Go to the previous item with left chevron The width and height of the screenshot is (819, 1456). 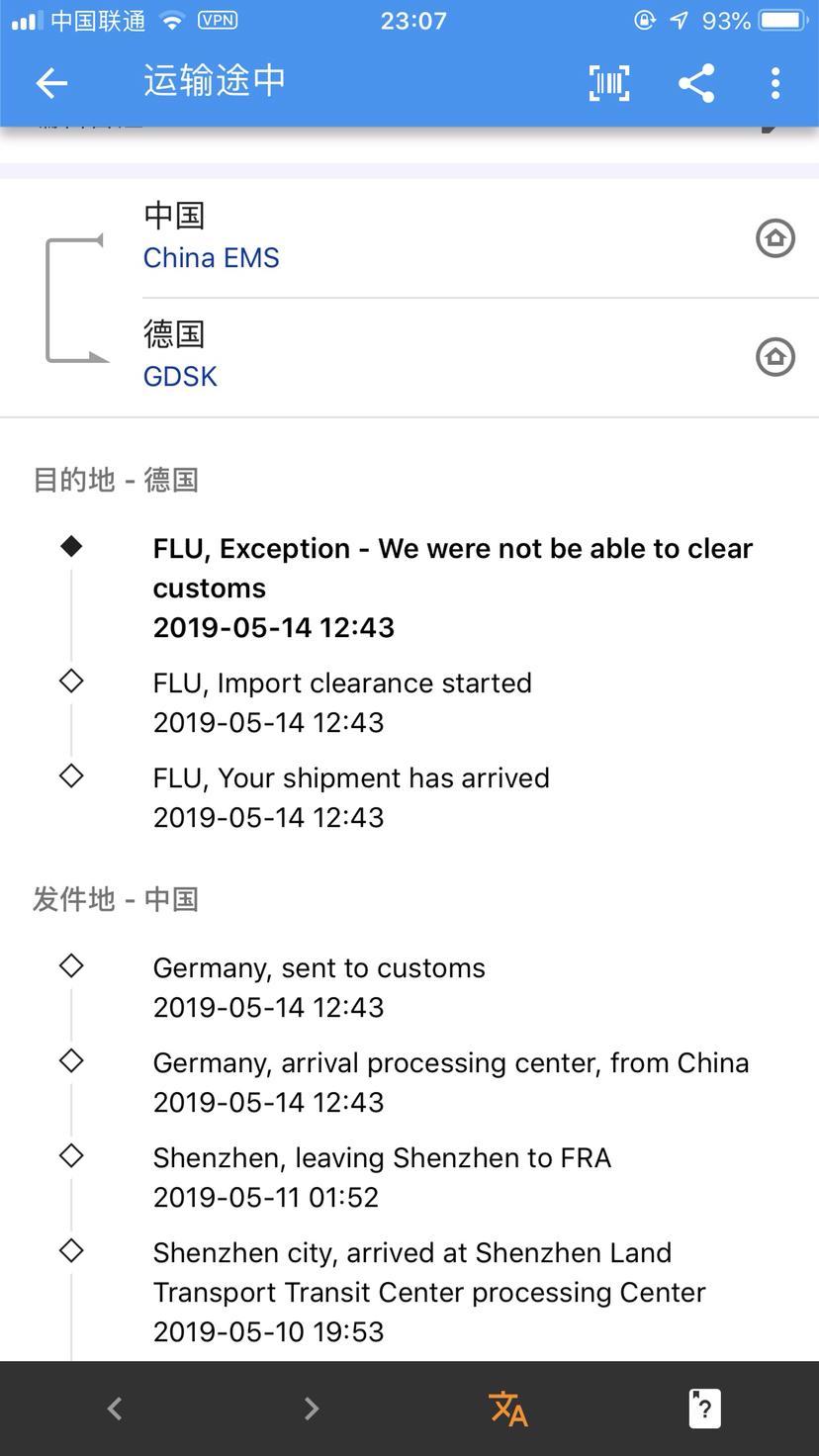[115, 1409]
